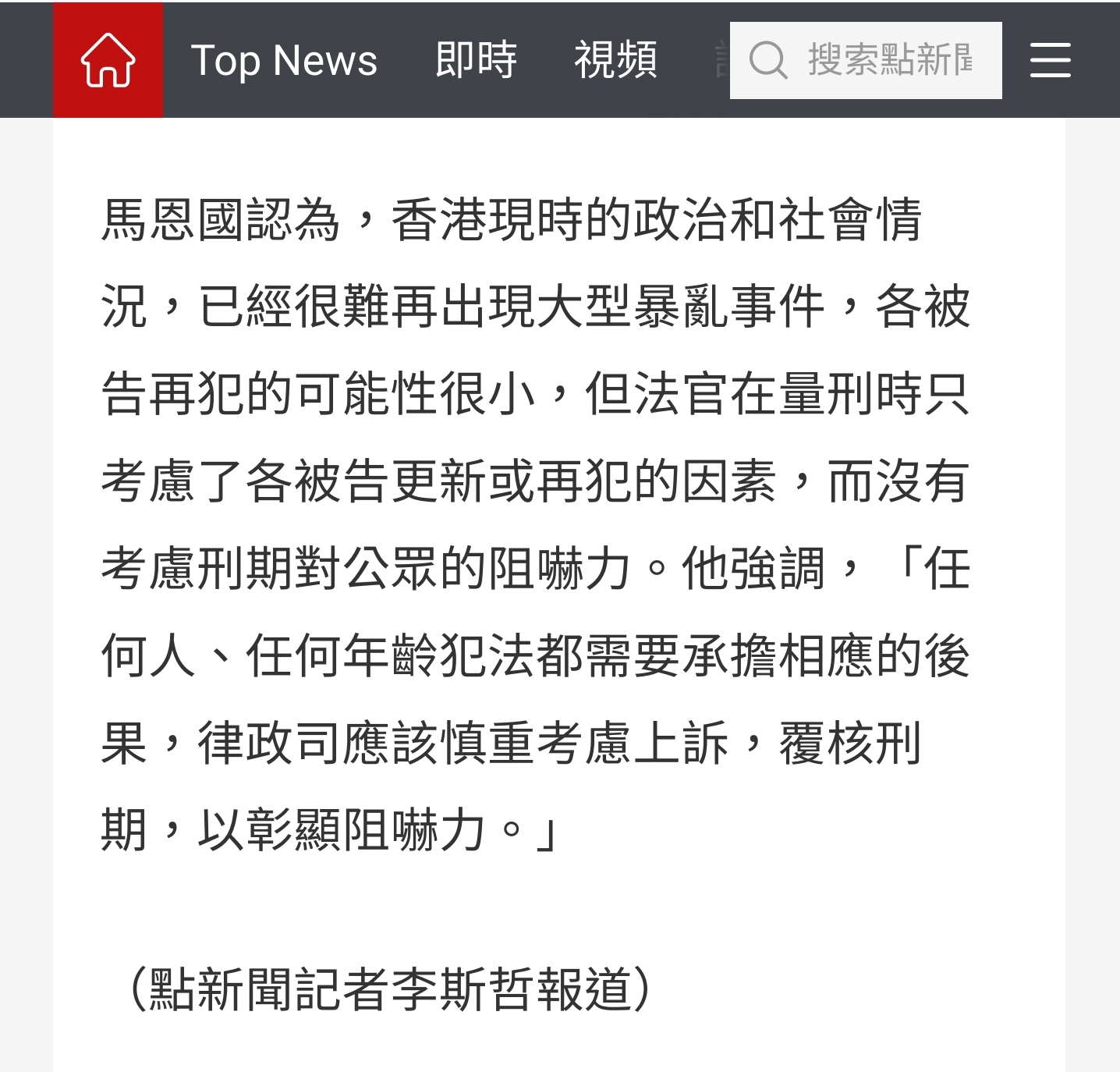Open the hamburger menu

click(x=1050, y=60)
